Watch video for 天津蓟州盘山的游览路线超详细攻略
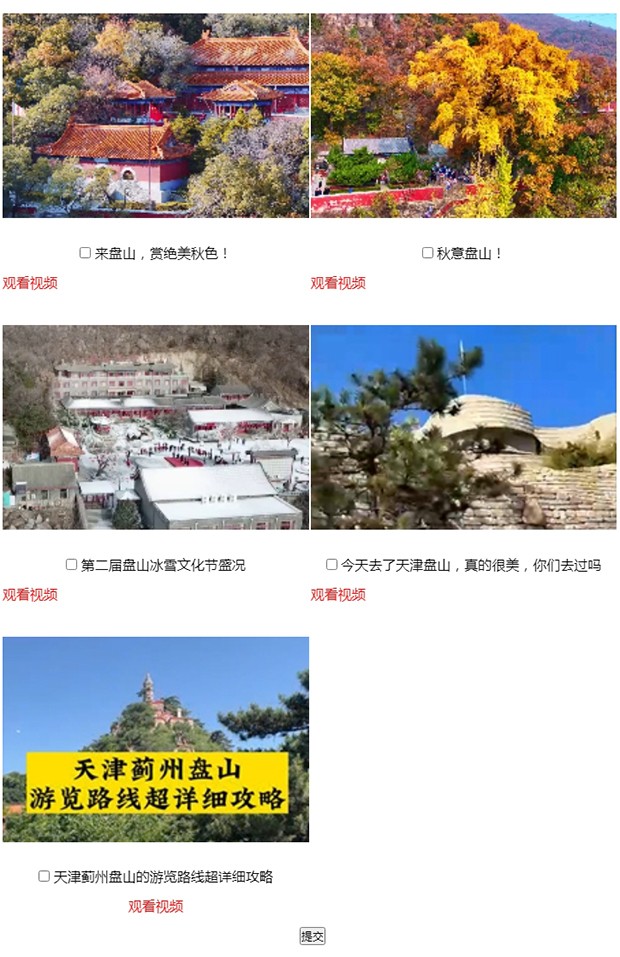 [155, 907]
